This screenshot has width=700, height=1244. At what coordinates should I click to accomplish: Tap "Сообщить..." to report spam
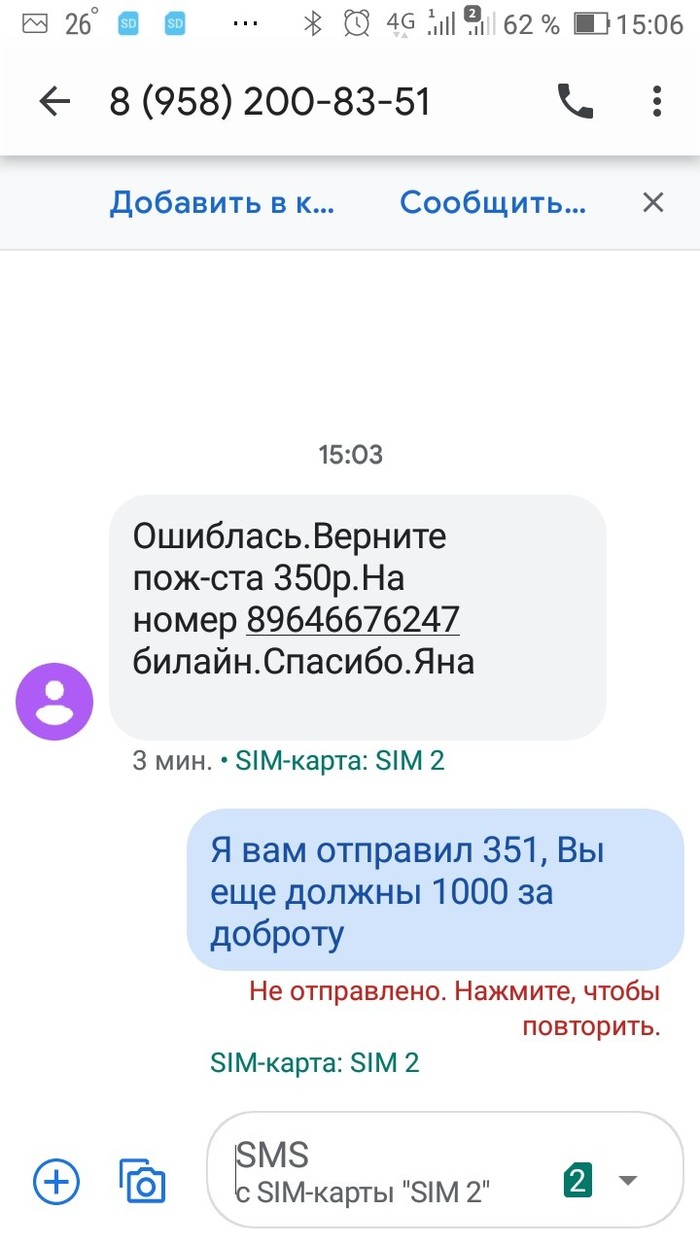[x=492, y=203]
